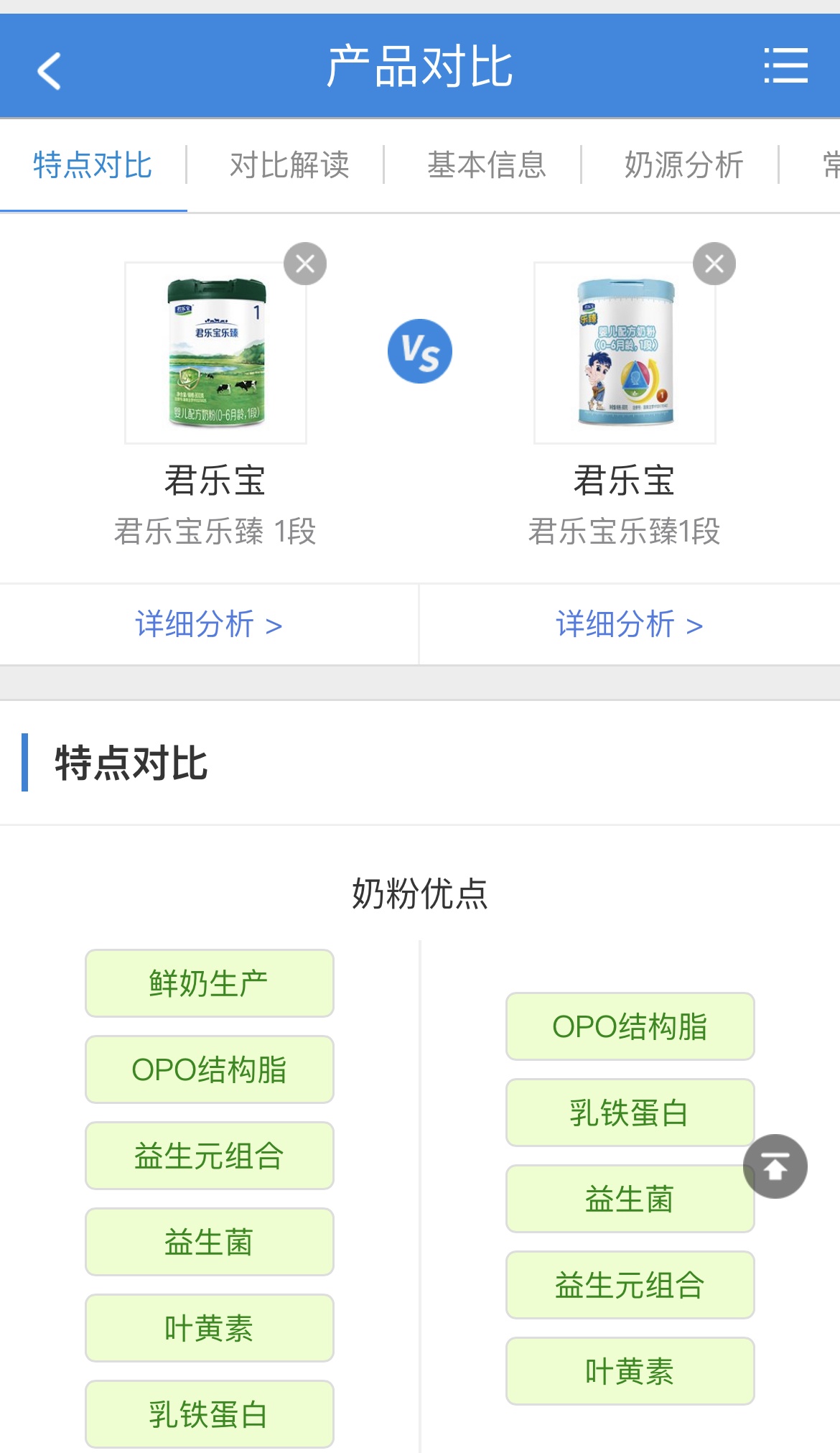This screenshot has height=1453, width=840.
Task: Switch to the 基本信息 tab
Action: 487,165
